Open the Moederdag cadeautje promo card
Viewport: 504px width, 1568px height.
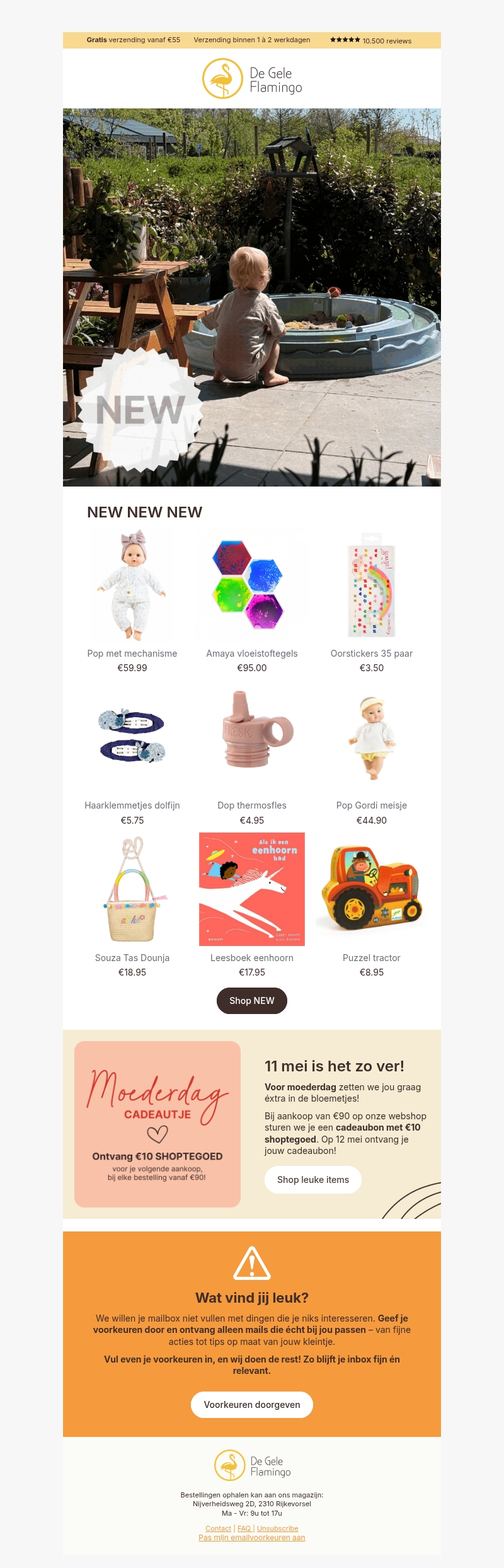157,1124
